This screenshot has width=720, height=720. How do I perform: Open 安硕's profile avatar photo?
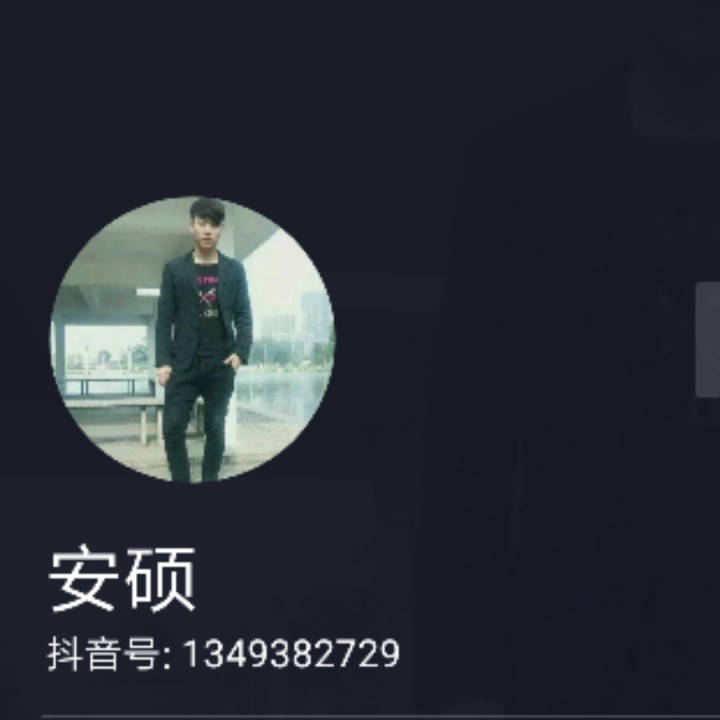point(193,339)
